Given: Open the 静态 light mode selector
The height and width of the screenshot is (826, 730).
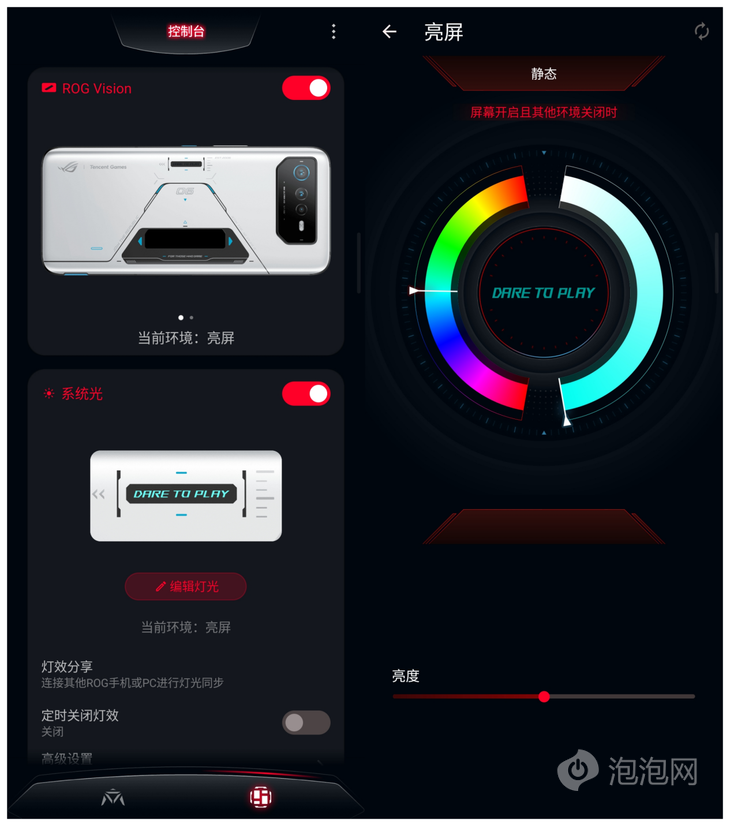Looking at the screenshot, I should (543, 74).
